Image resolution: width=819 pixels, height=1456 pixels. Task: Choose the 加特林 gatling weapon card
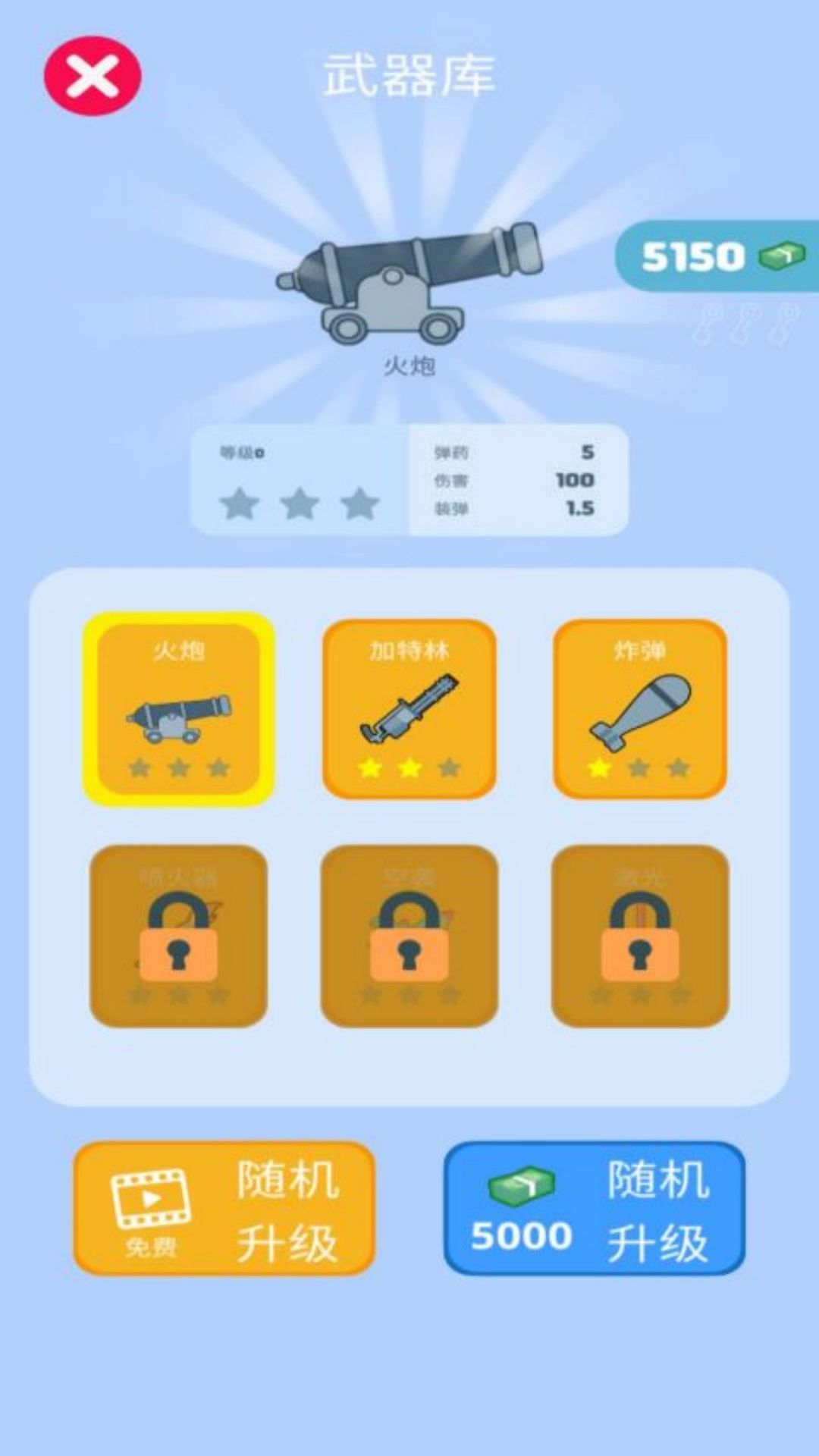[x=409, y=709]
